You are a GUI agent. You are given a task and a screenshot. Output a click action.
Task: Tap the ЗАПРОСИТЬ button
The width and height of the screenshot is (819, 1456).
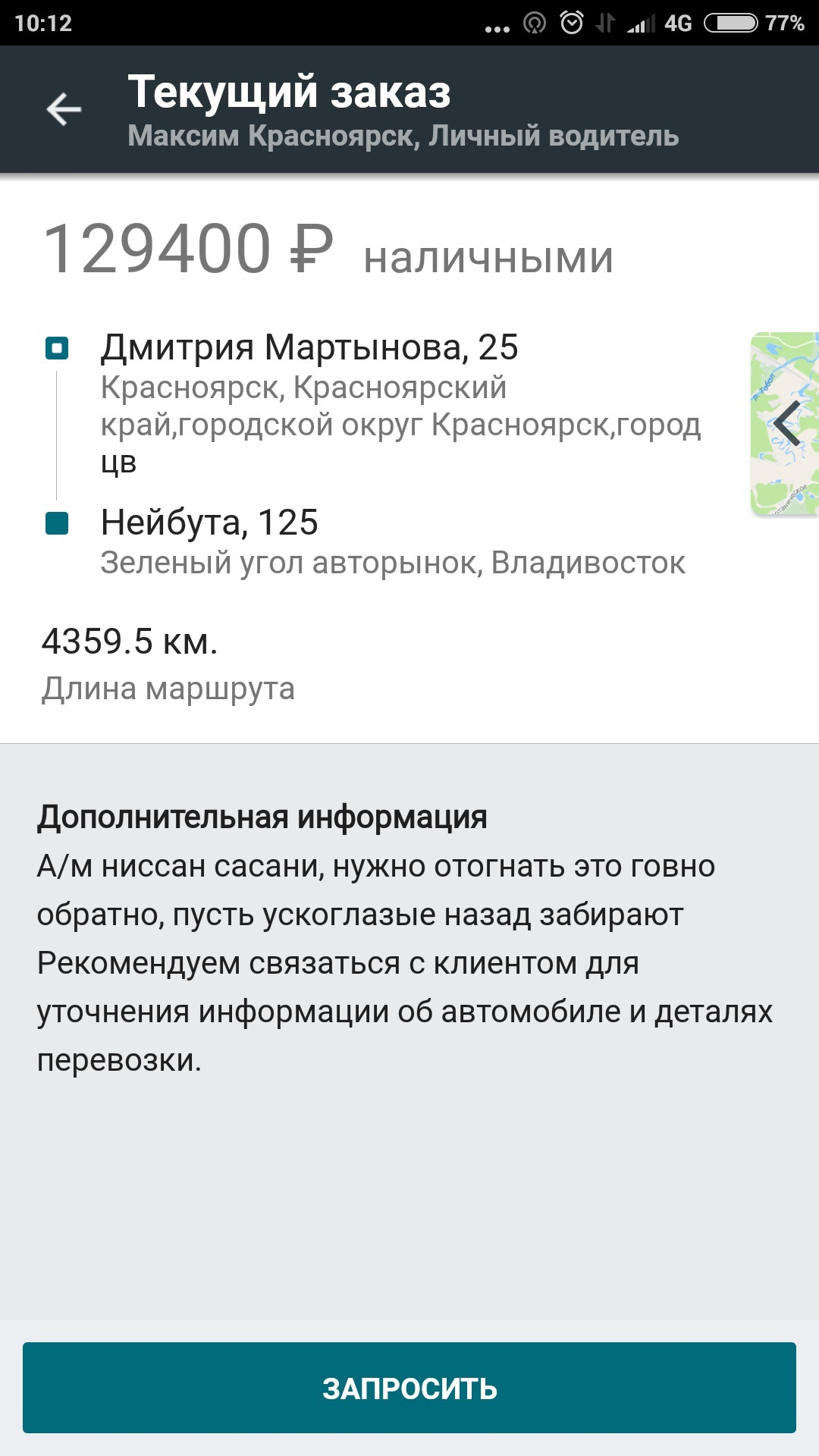pos(409,1388)
